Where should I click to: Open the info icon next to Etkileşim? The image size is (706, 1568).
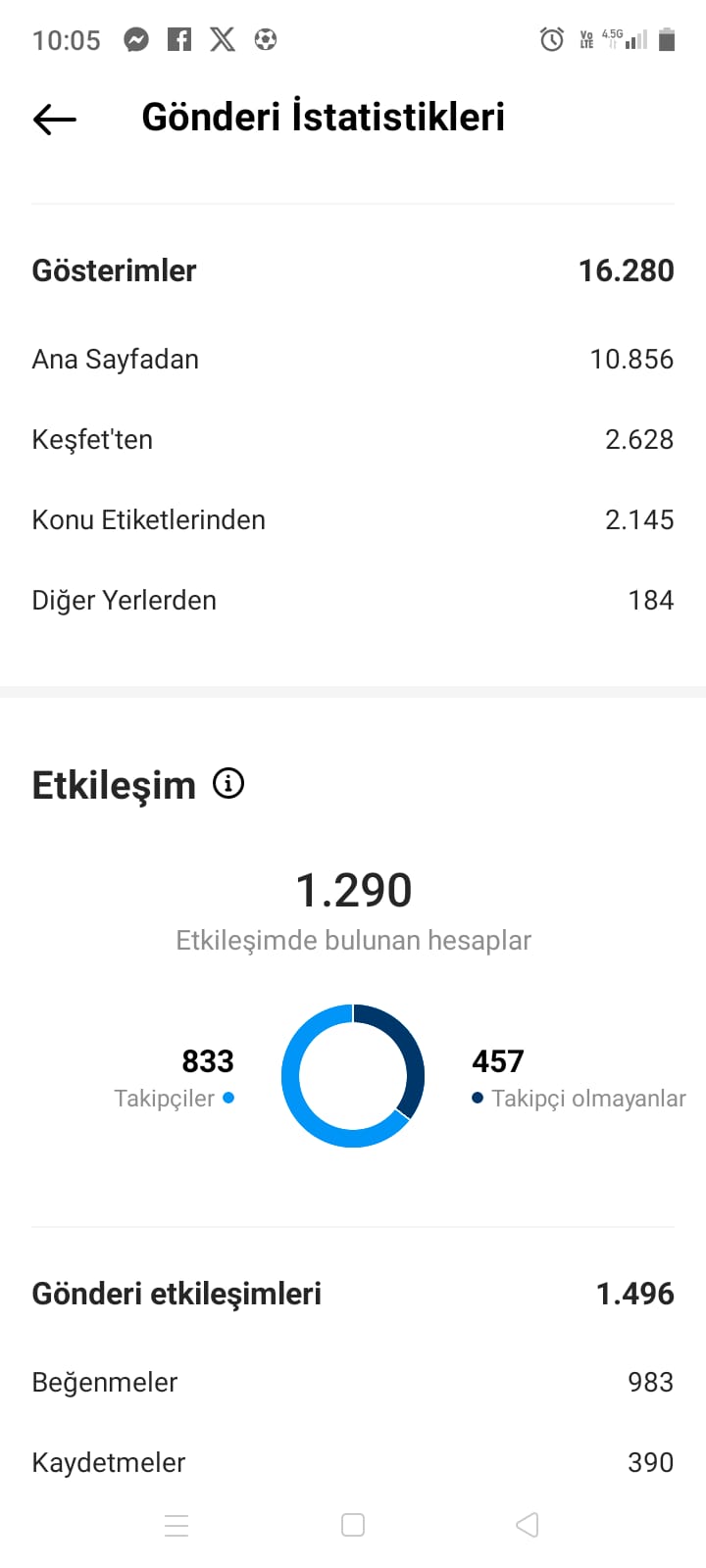(x=228, y=783)
